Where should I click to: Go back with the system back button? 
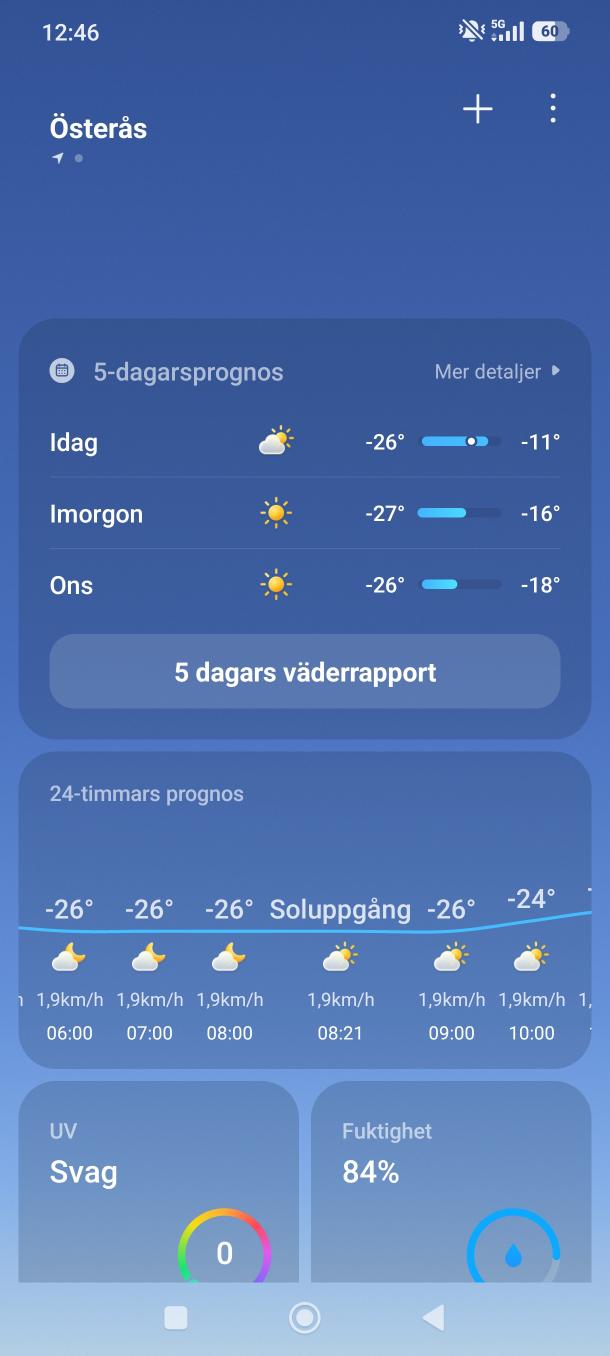coord(433,1318)
